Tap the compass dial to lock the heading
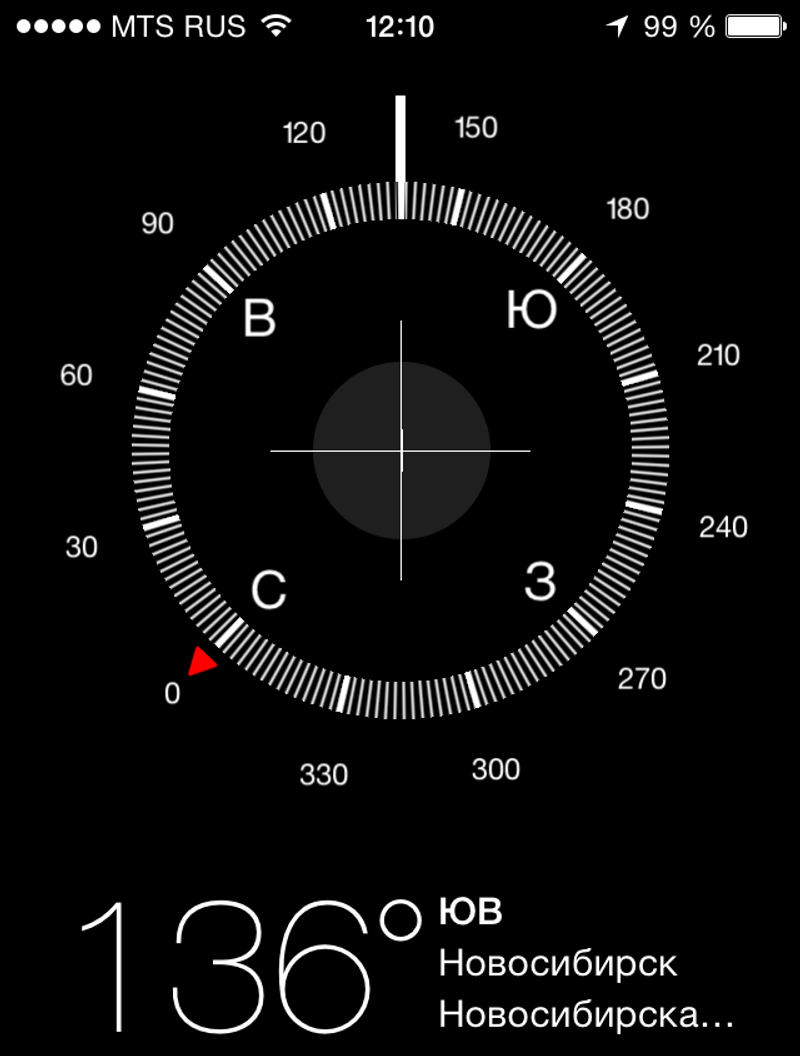800x1056 pixels. (x=401, y=449)
